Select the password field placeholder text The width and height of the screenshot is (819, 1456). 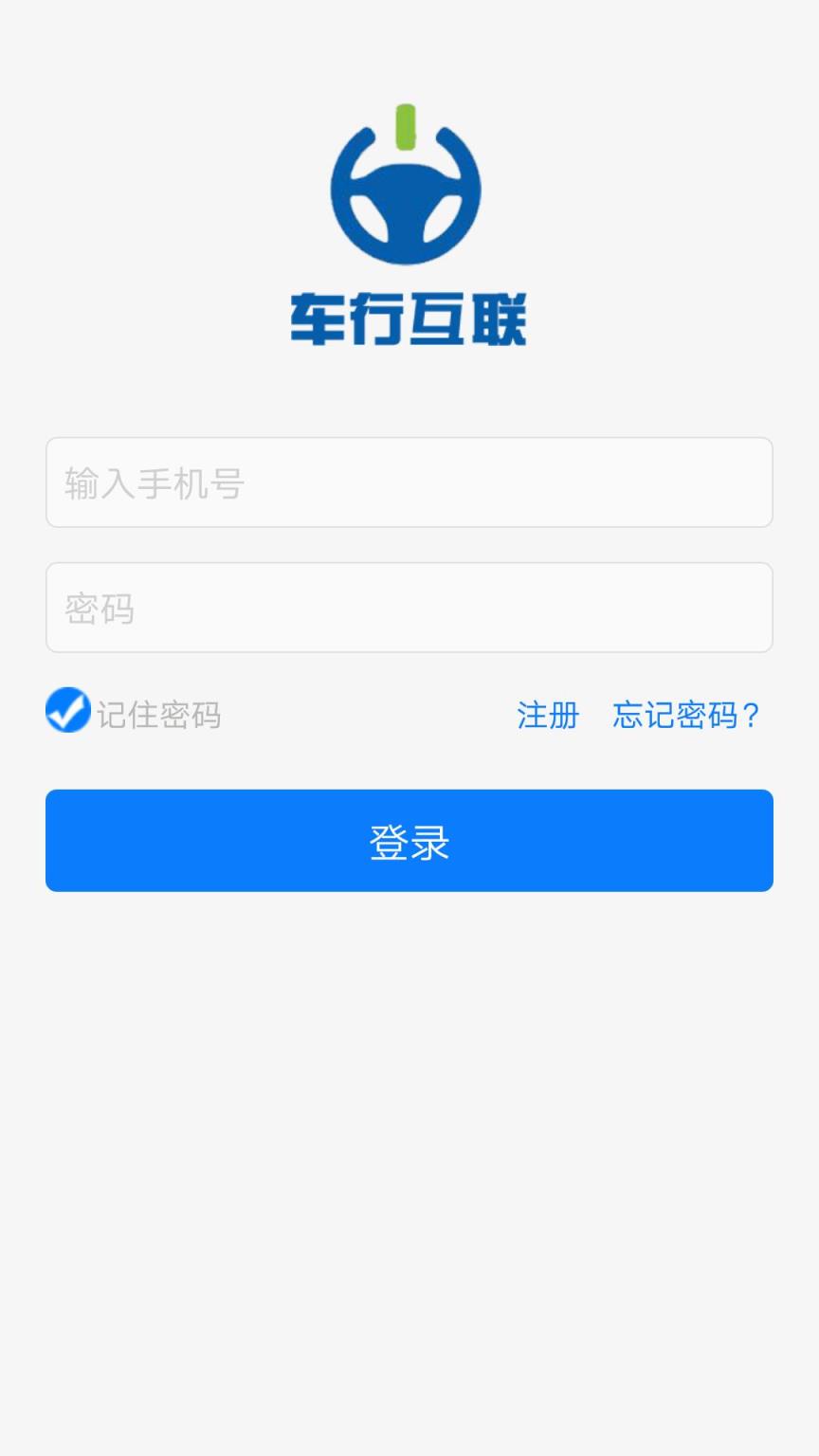[98, 608]
